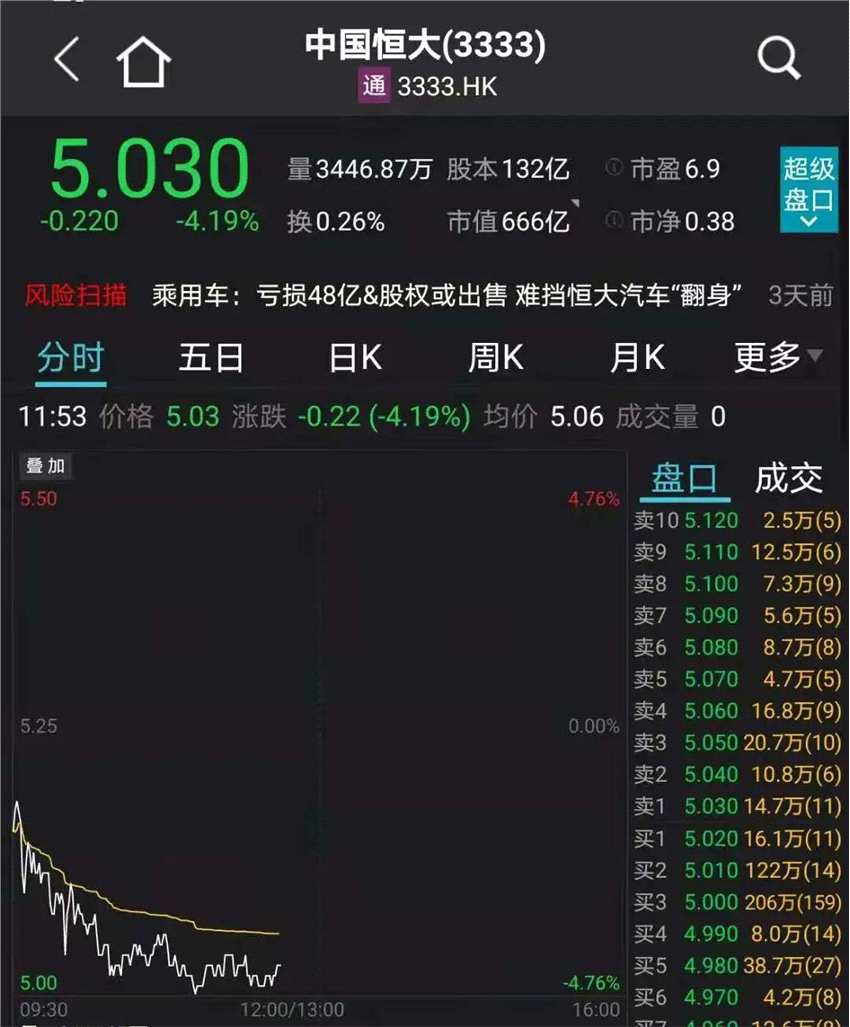Switch to the 五日 chart tab
The height and width of the screenshot is (1027, 850).
pos(211,356)
